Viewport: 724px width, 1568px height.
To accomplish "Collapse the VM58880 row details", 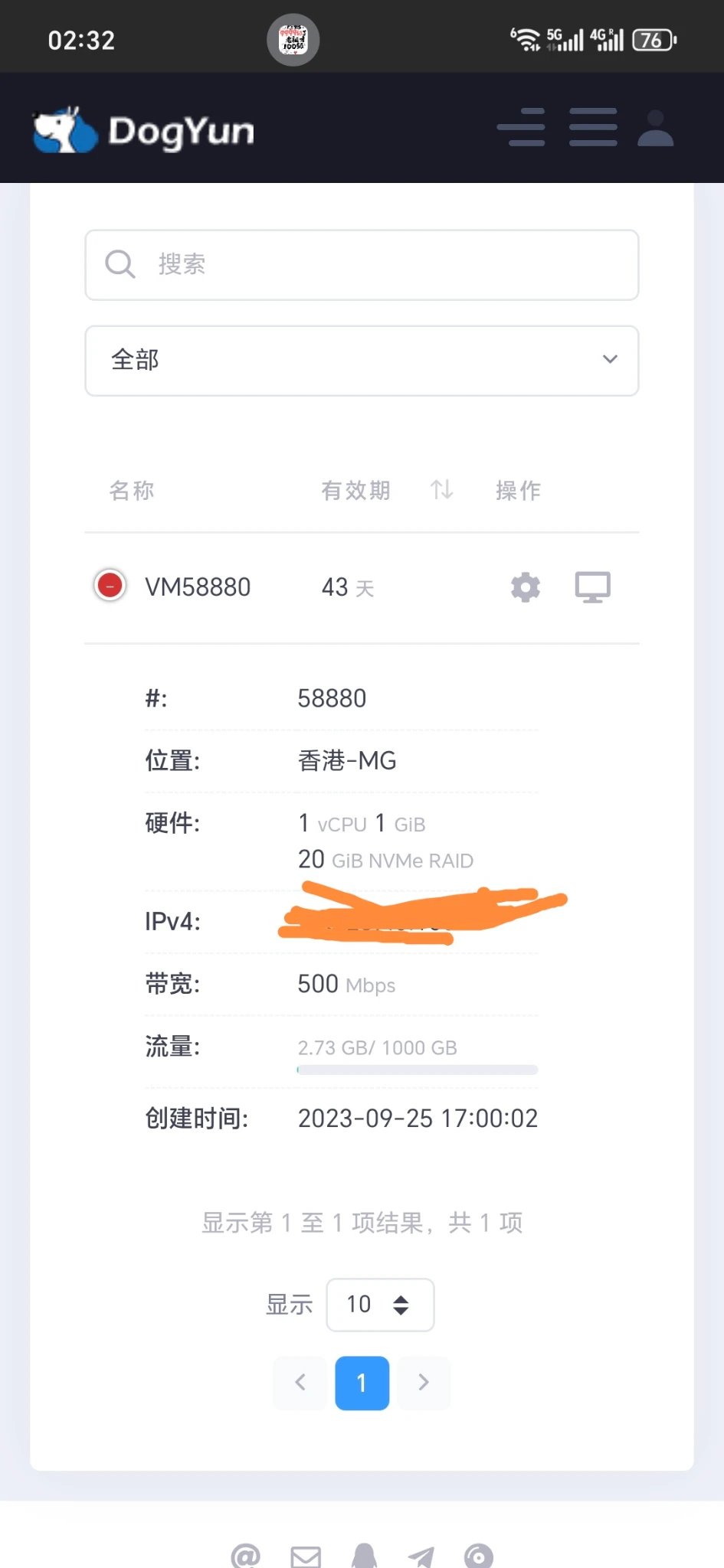I will point(110,586).
